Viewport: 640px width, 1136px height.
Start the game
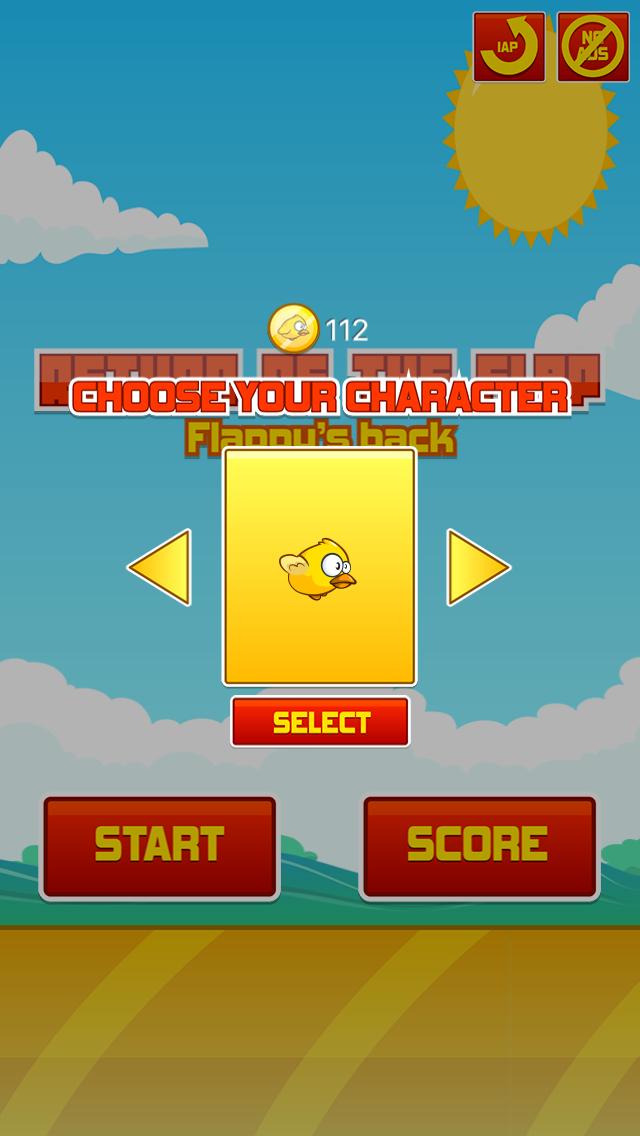pyautogui.click(x=160, y=846)
